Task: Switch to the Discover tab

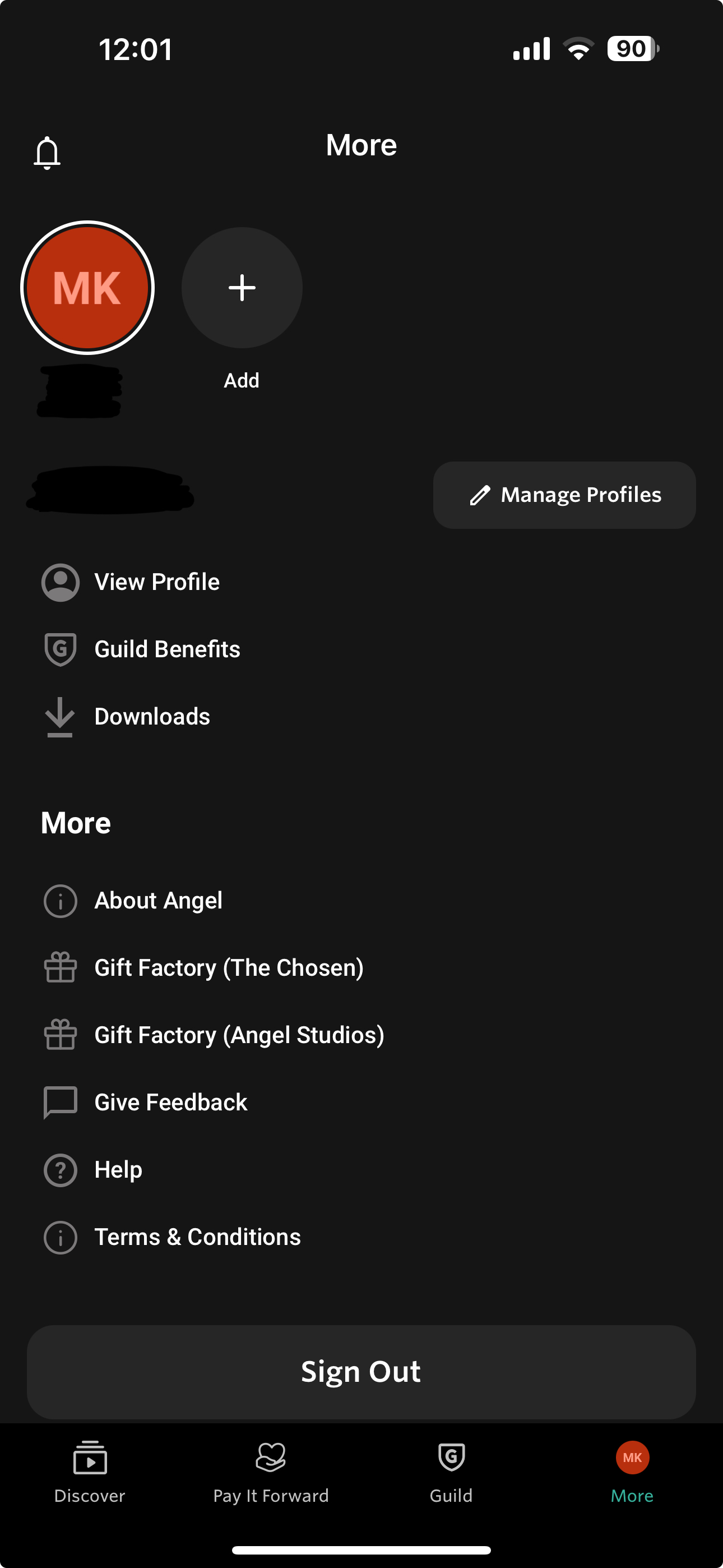Action: tap(90, 1472)
